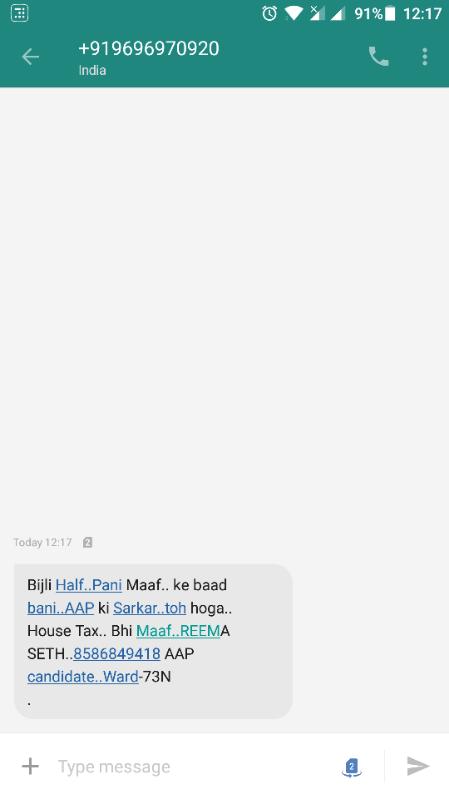Open the Sarkar..toh link

[x=149, y=608]
